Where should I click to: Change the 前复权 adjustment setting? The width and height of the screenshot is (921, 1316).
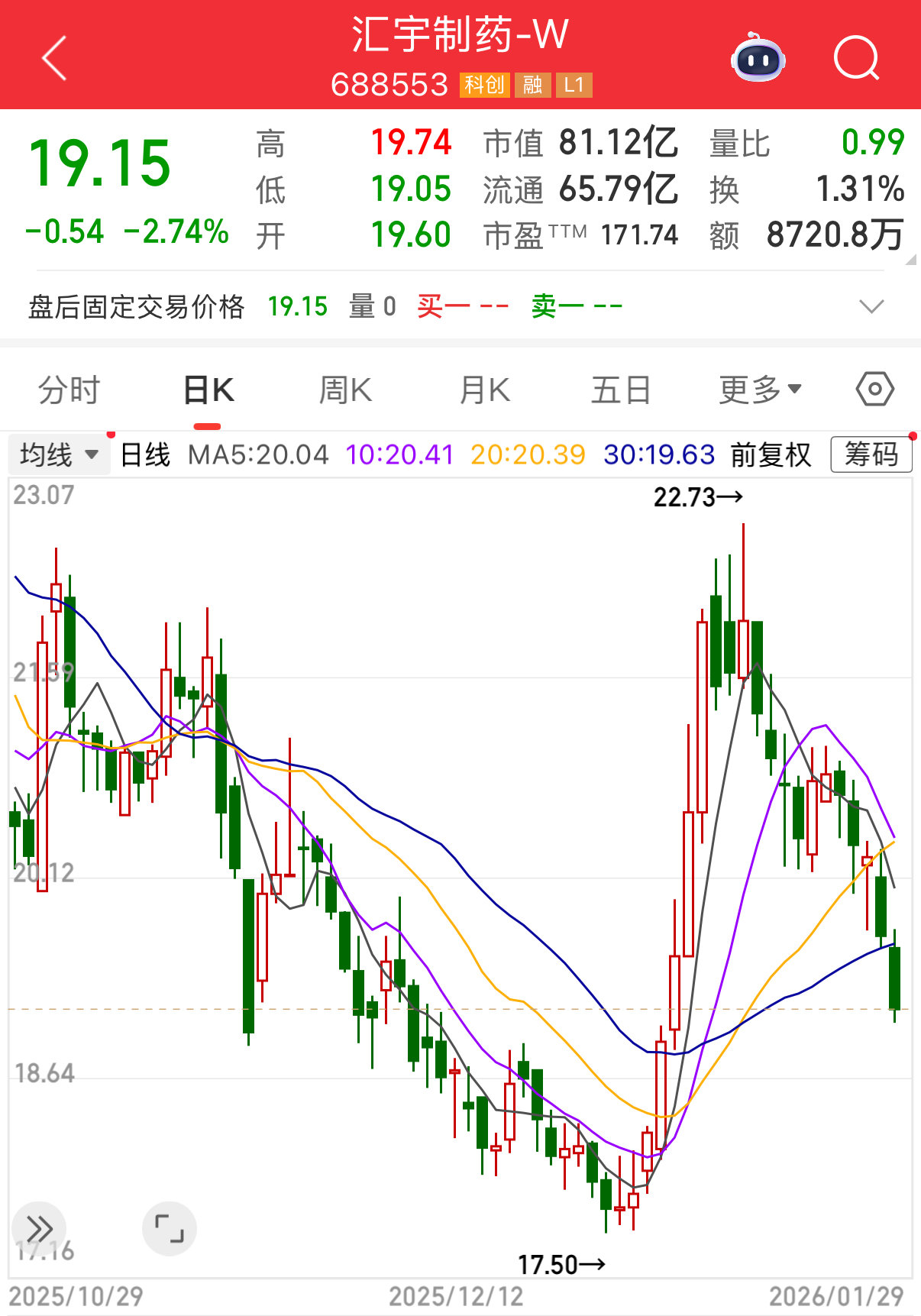coord(771,455)
